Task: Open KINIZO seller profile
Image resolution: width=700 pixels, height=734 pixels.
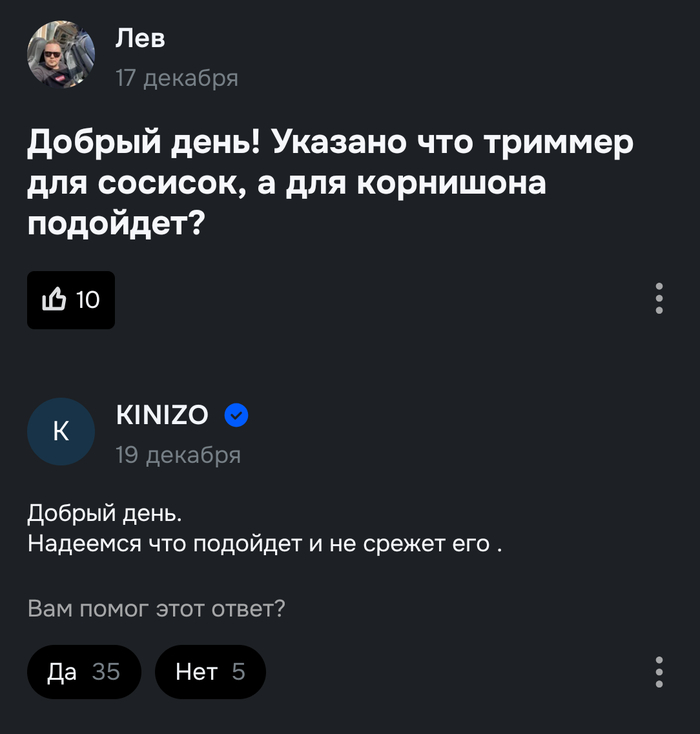Action: click(x=162, y=415)
